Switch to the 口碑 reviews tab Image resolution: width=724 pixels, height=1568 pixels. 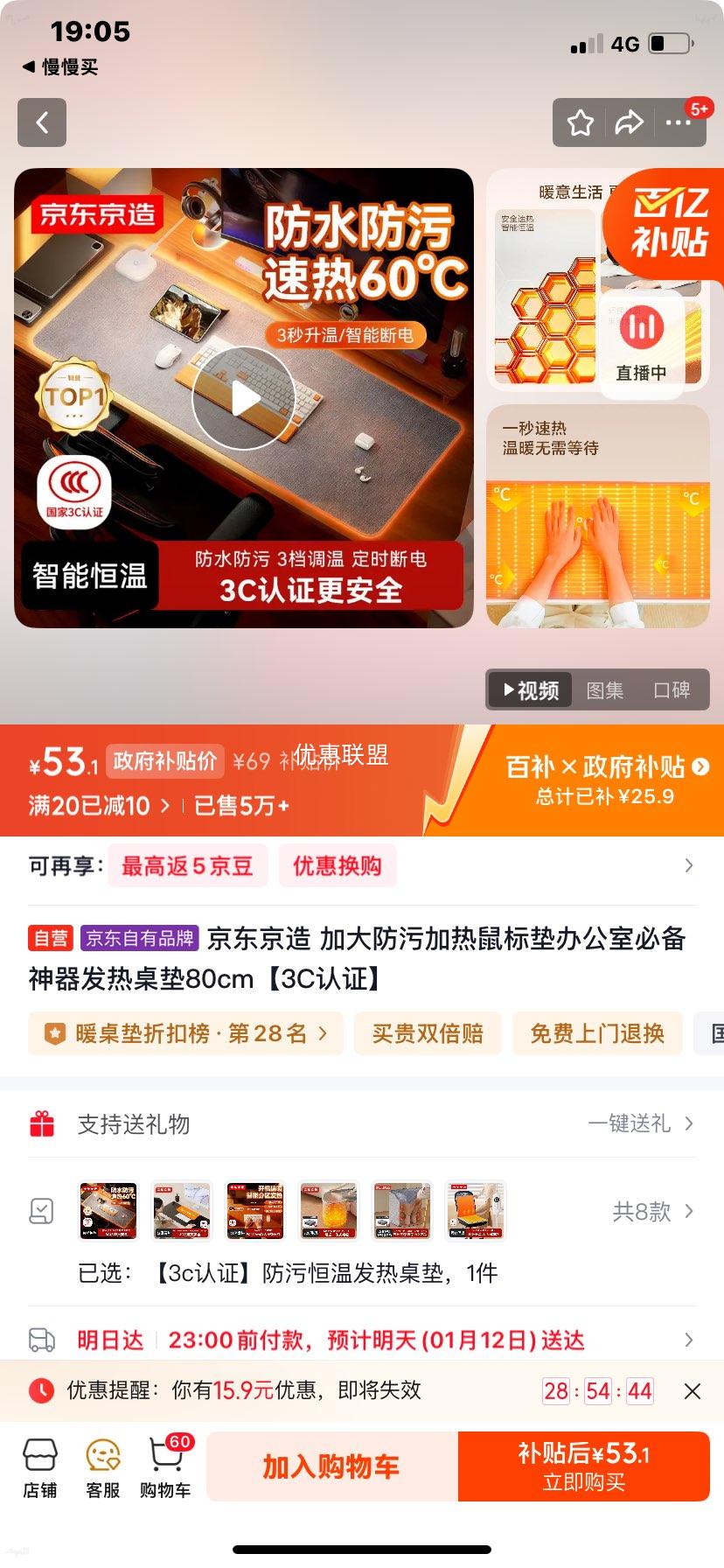670,689
